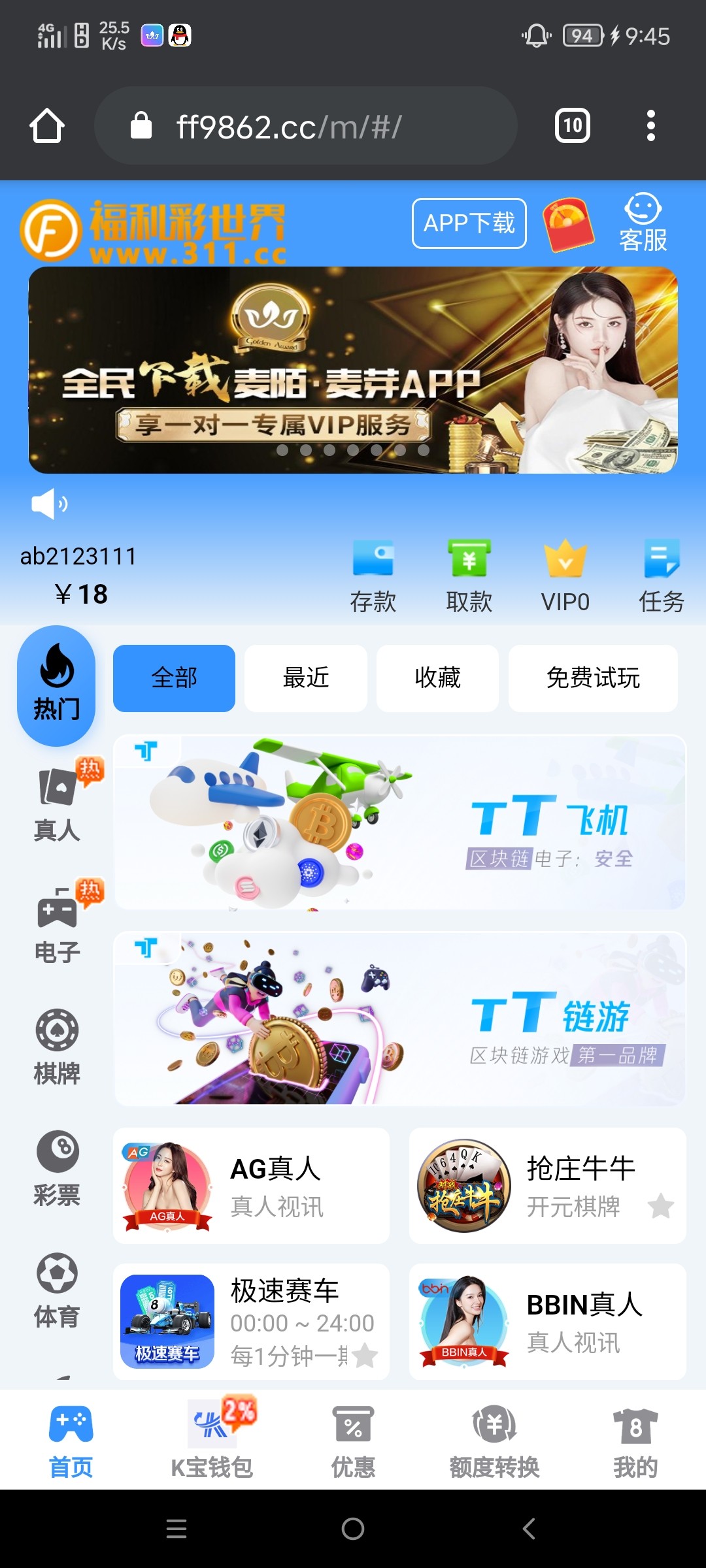Open the browser tabs switcher

tap(573, 125)
